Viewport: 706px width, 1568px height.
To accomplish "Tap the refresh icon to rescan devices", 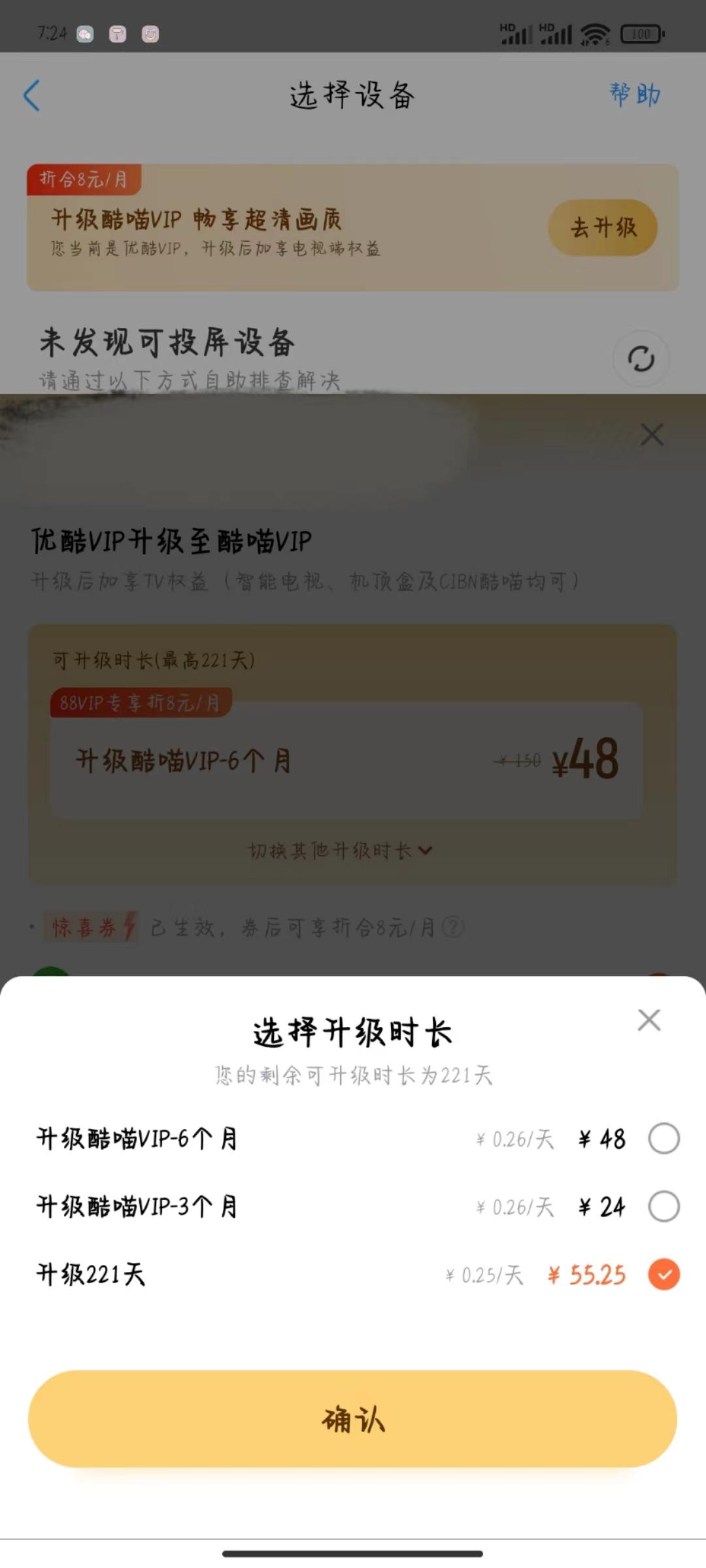I will (x=641, y=358).
